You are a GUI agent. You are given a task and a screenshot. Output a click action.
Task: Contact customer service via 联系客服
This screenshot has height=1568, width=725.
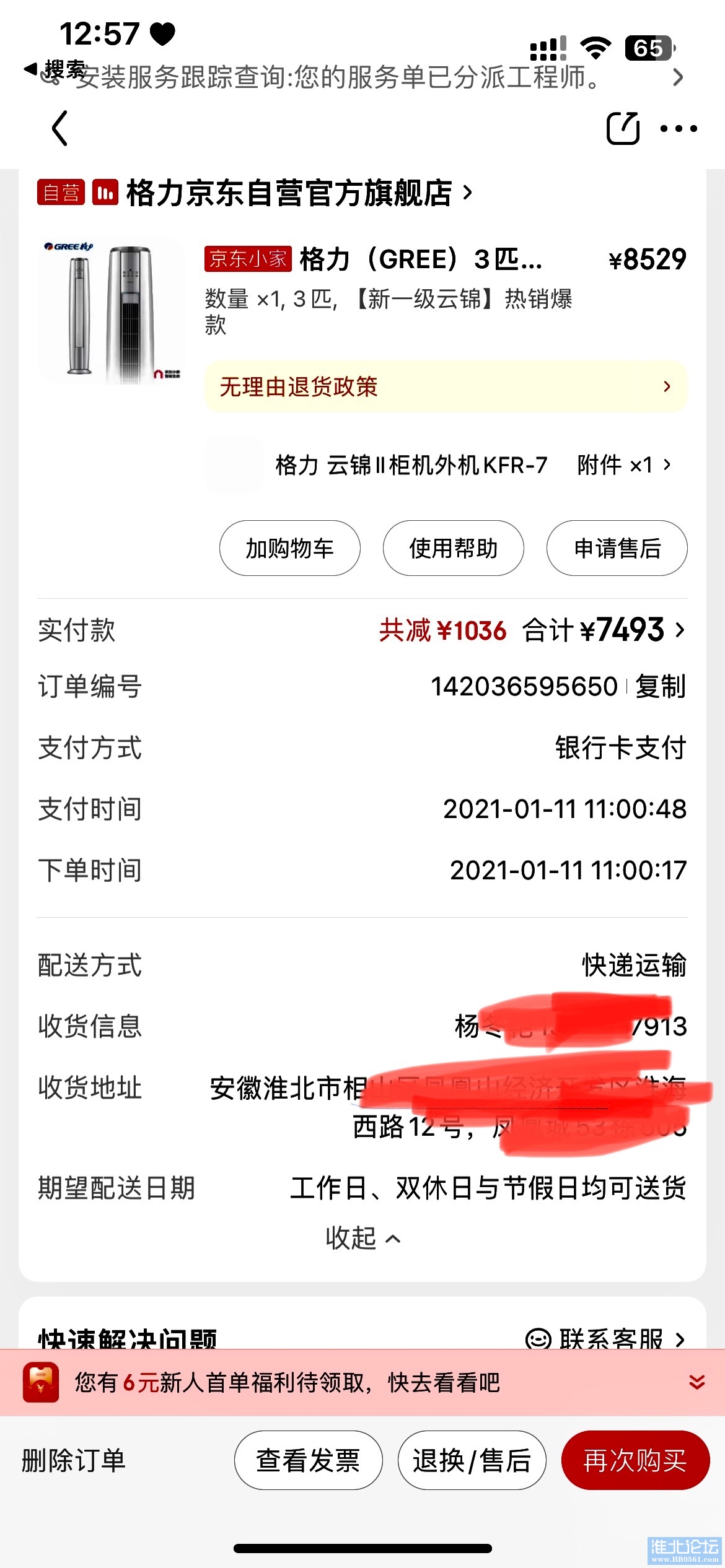(605, 1339)
